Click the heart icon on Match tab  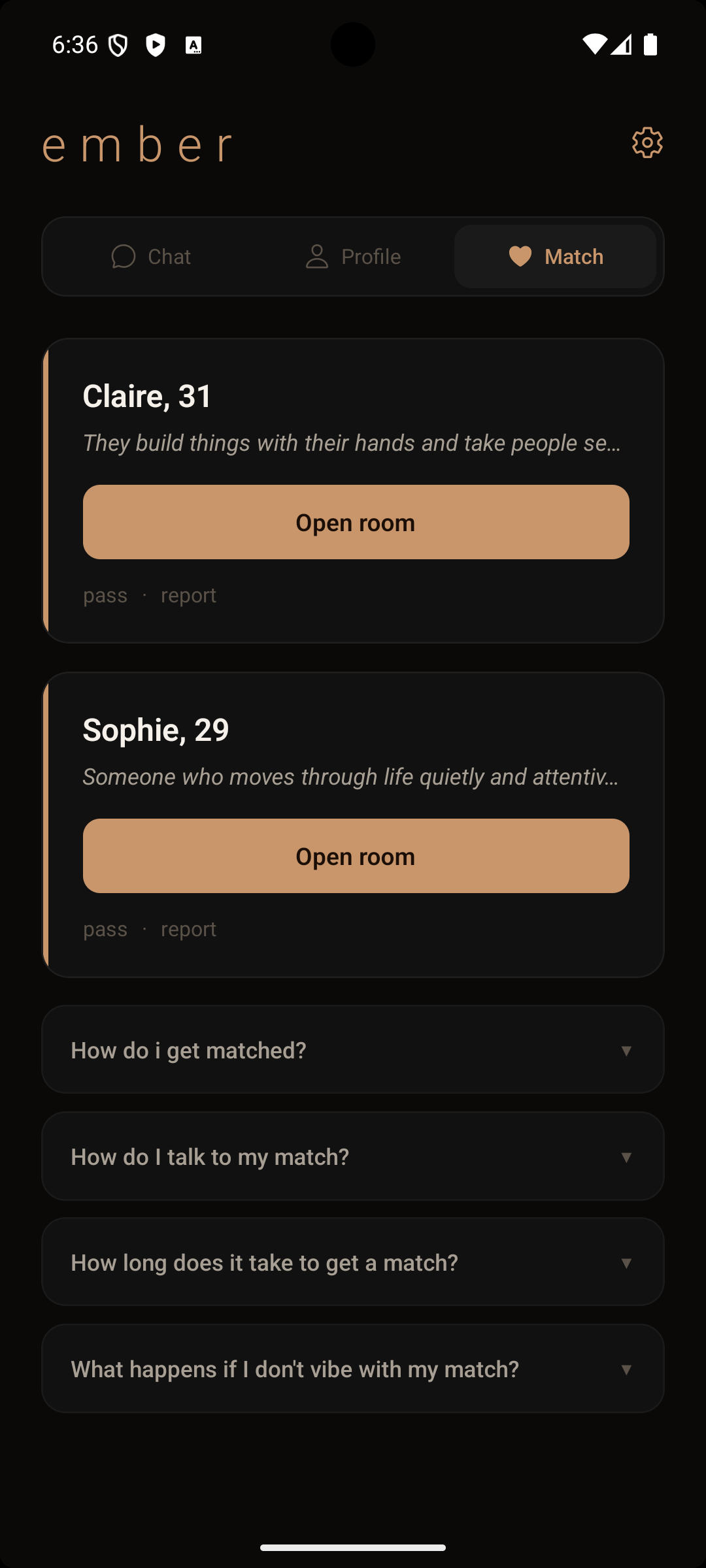pos(518,256)
